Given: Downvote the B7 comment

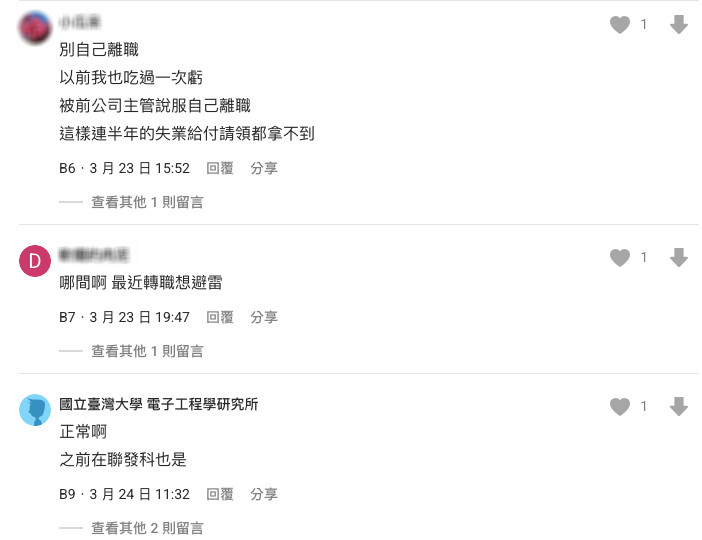Looking at the screenshot, I should click(x=679, y=258).
